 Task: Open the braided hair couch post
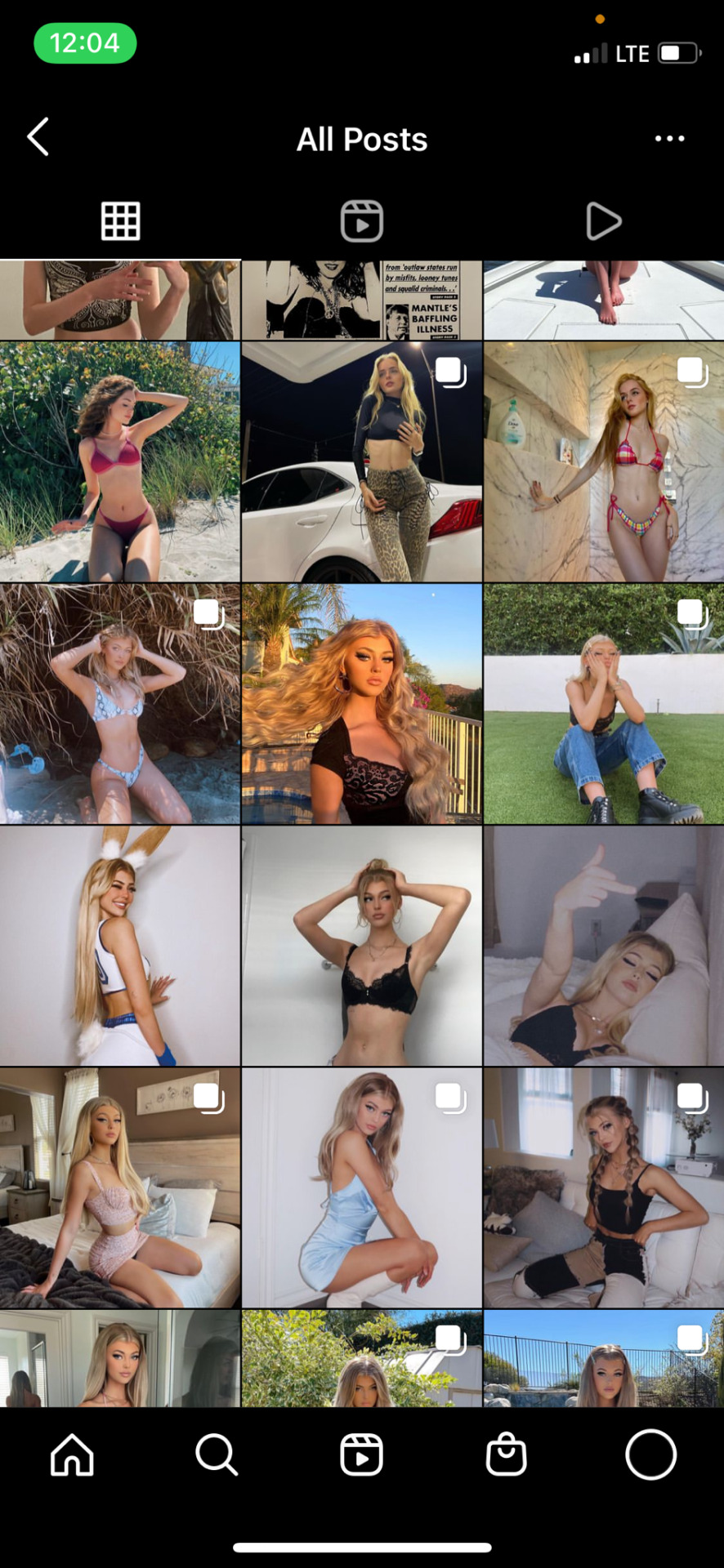pos(604,1187)
